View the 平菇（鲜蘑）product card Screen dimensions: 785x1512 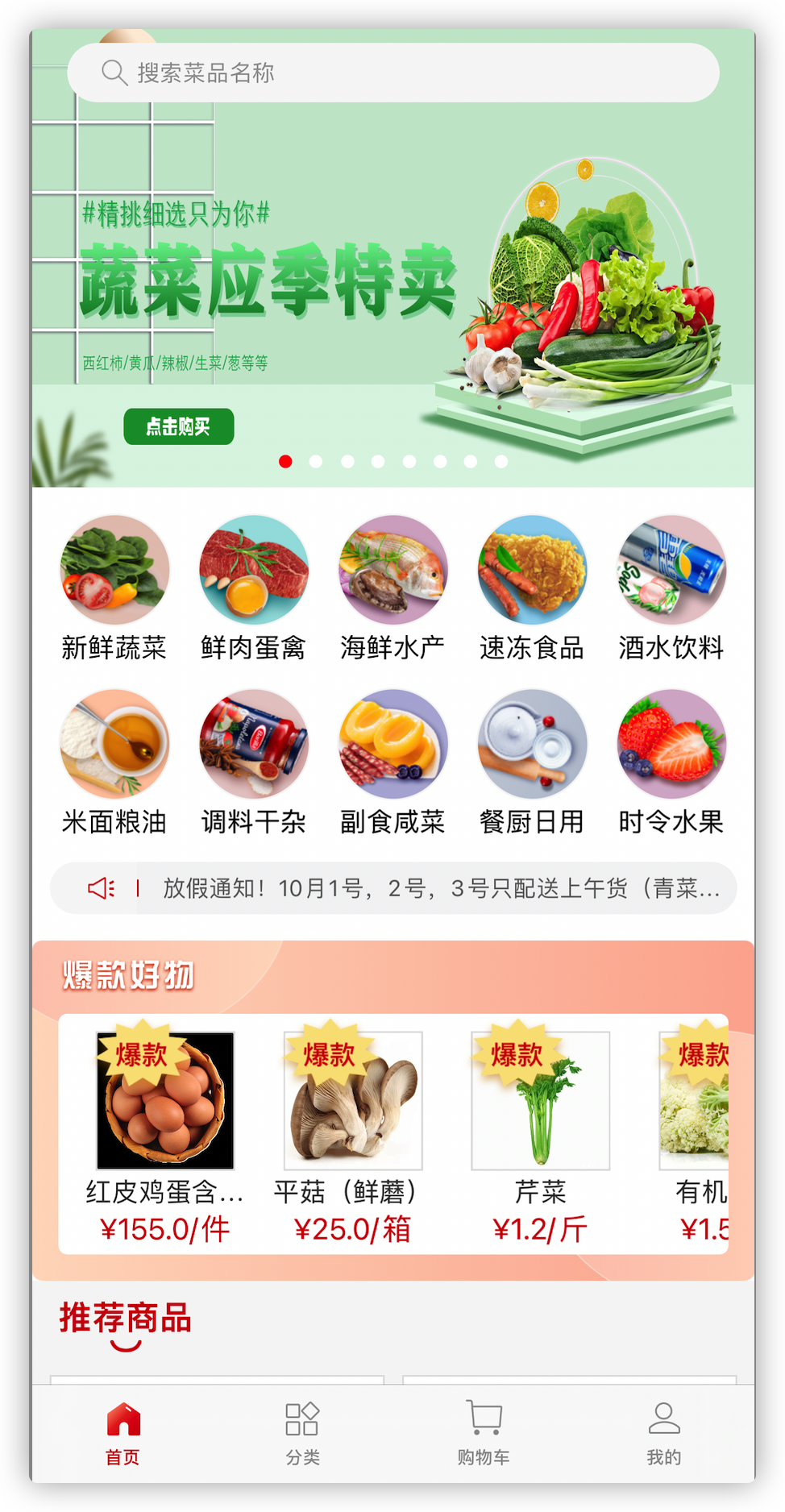pos(353,1132)
